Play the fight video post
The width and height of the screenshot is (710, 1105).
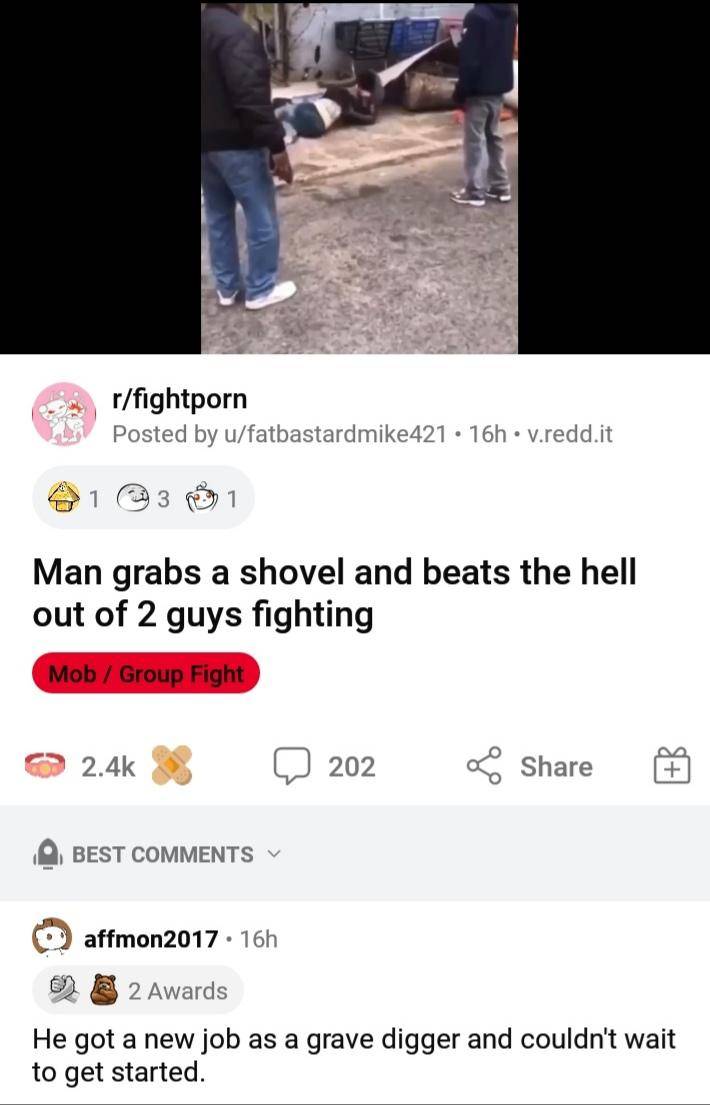click(359, 177)
